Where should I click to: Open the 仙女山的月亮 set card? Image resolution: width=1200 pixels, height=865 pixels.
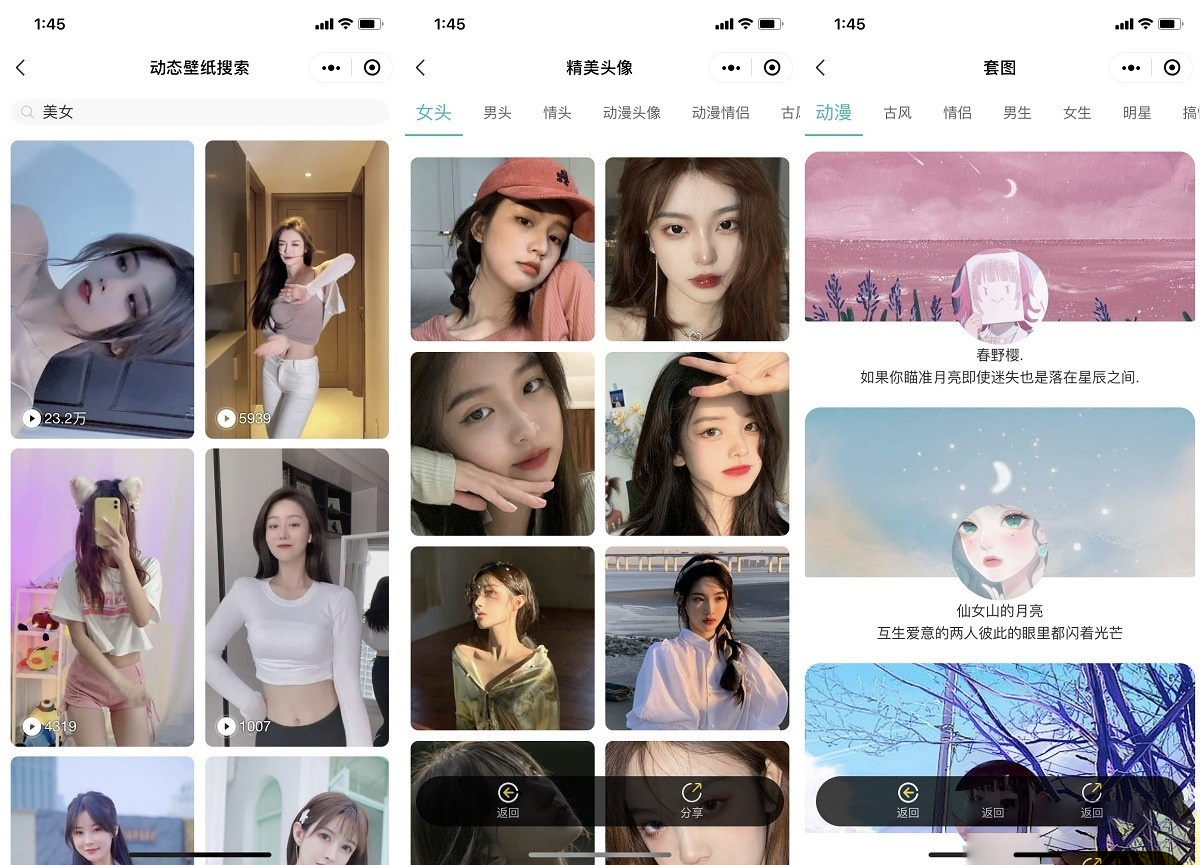click(999, 524)
